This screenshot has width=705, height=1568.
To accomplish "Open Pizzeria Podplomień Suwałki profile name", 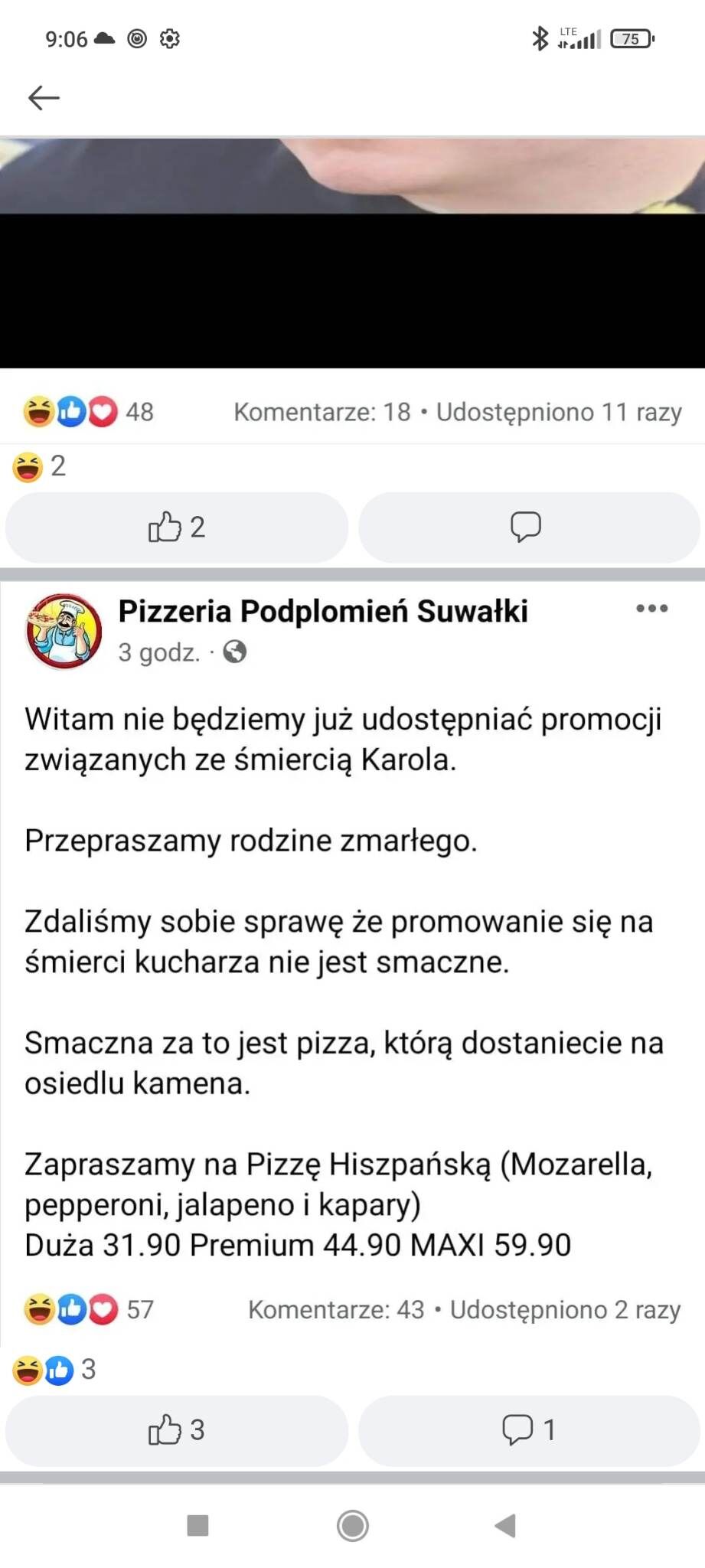I will [323, 612].
